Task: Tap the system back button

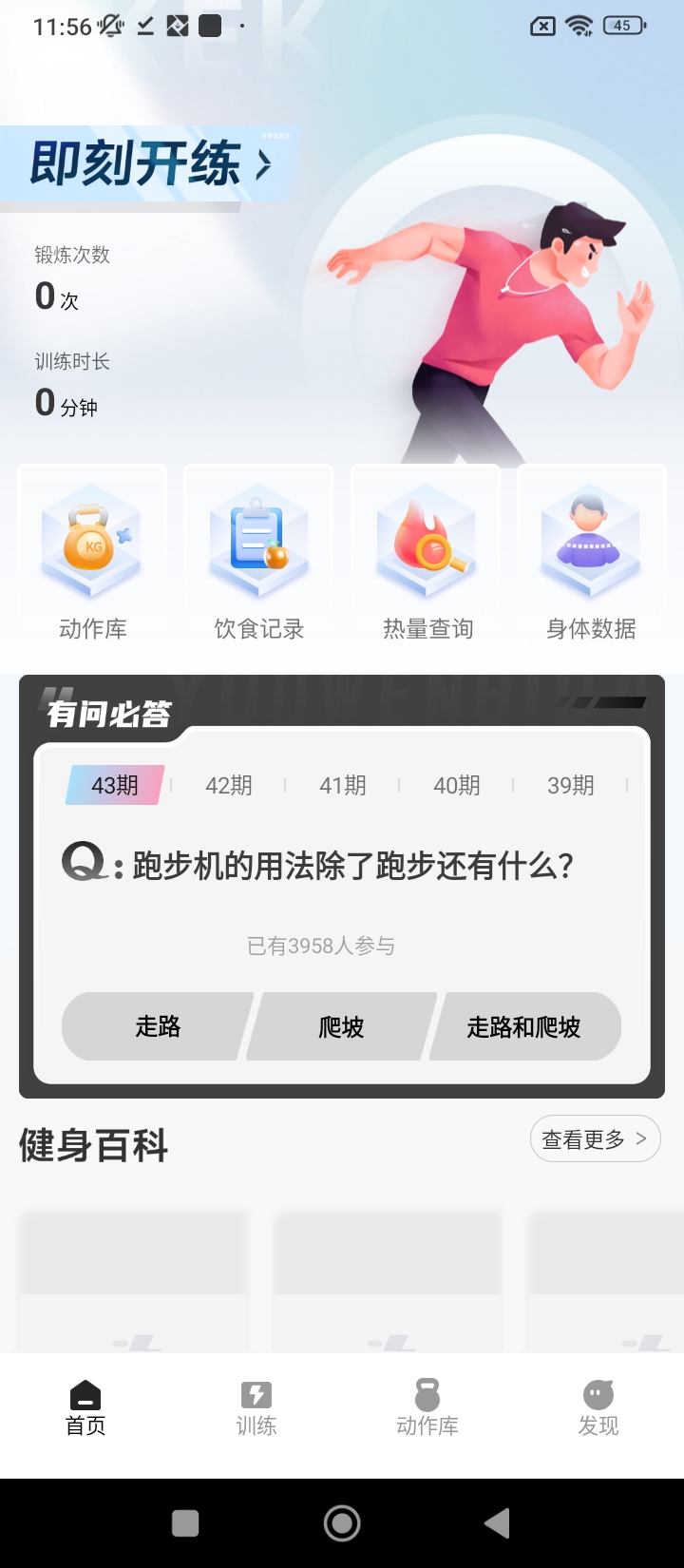Action: pos(497,1523)
